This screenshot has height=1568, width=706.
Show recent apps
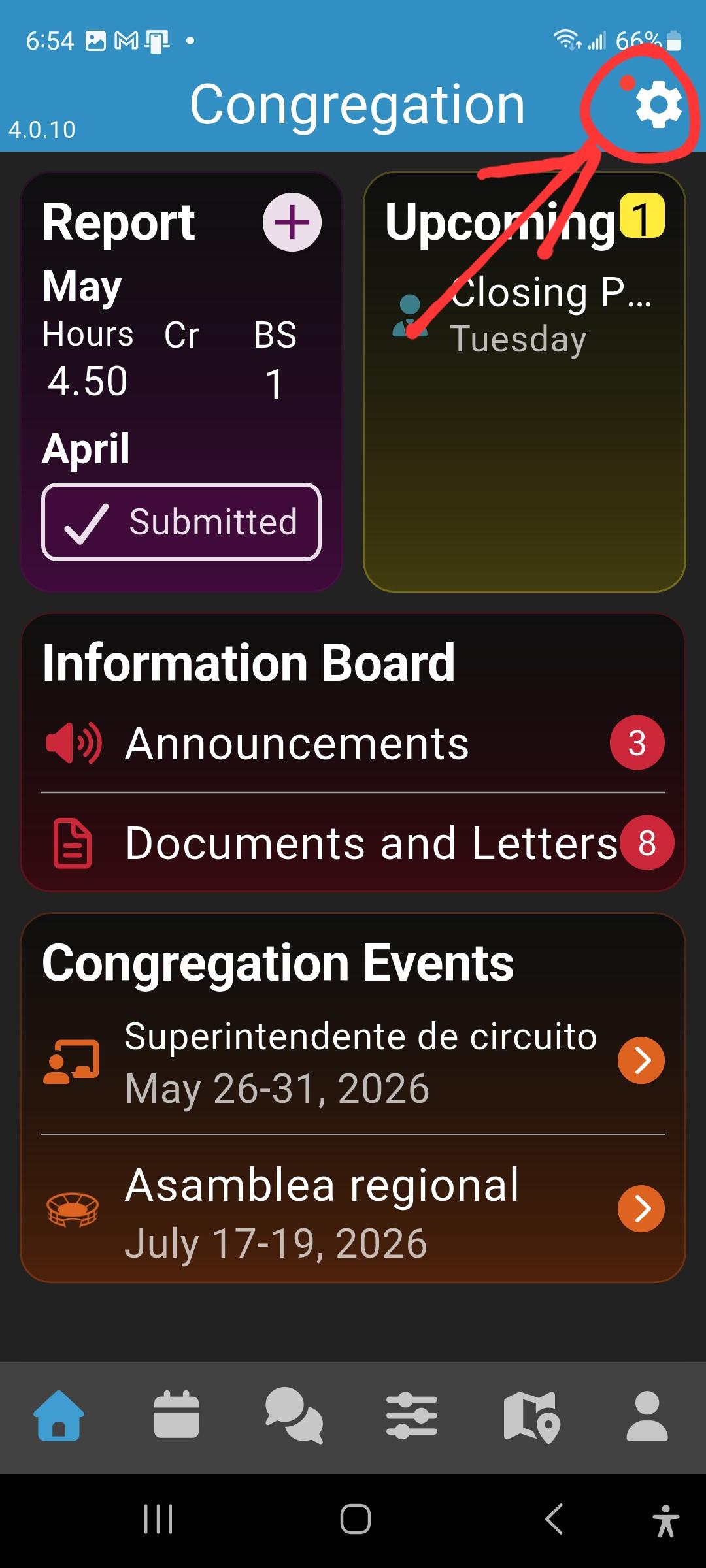(158, 1518)
